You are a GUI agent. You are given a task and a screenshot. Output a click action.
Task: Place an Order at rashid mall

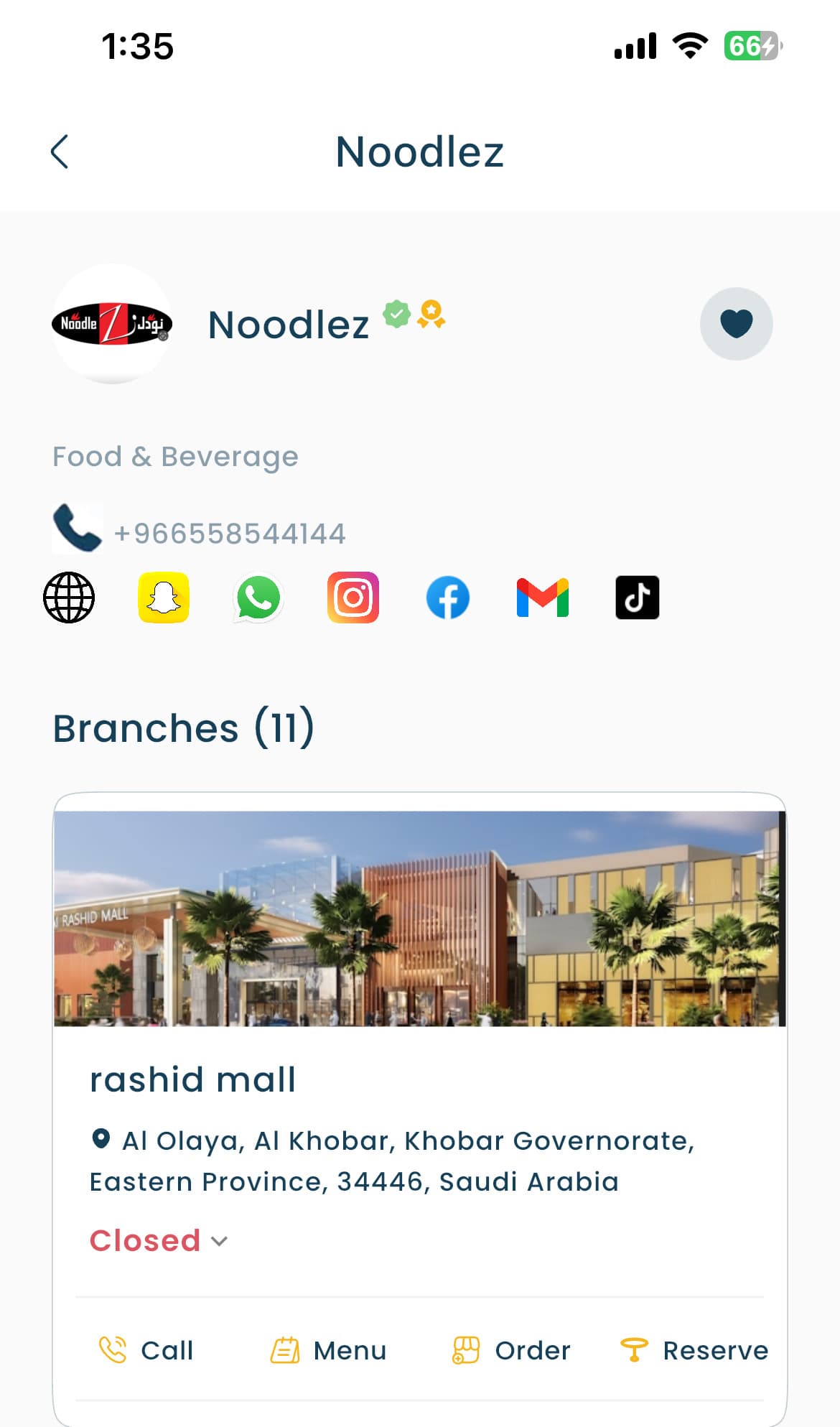(x=510, y=1350)
